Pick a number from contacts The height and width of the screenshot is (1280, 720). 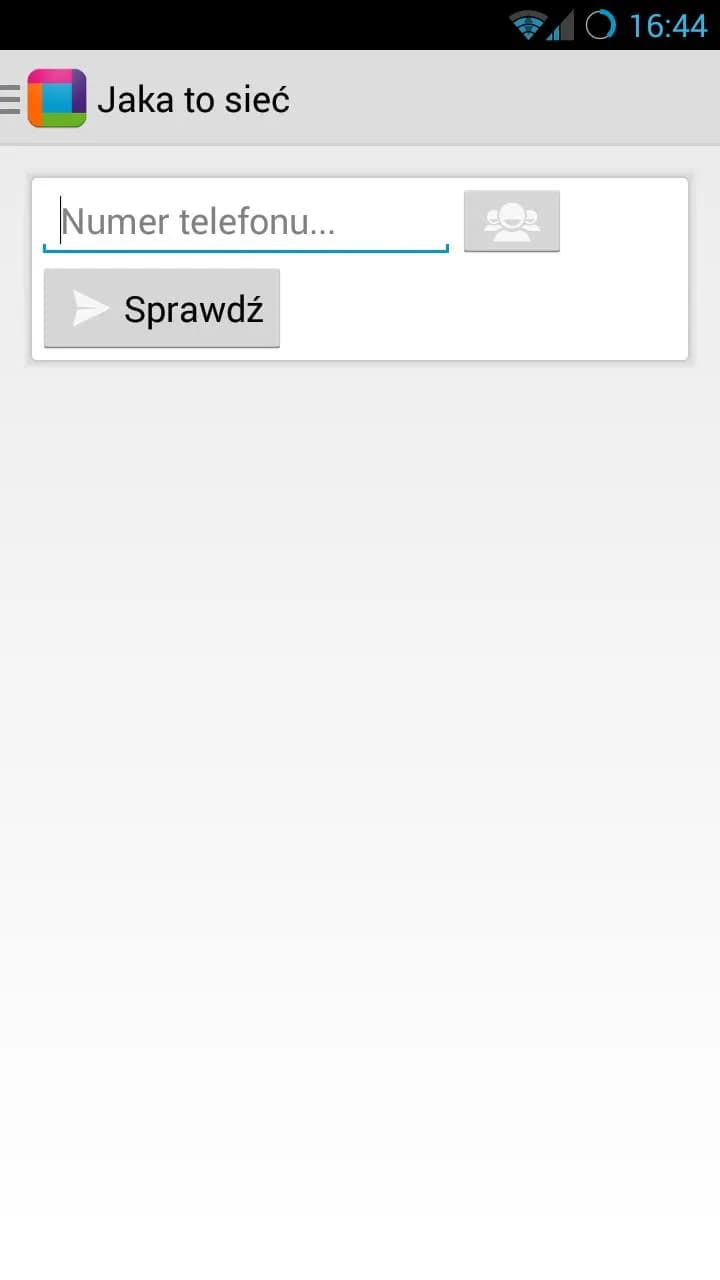(511, 221)
